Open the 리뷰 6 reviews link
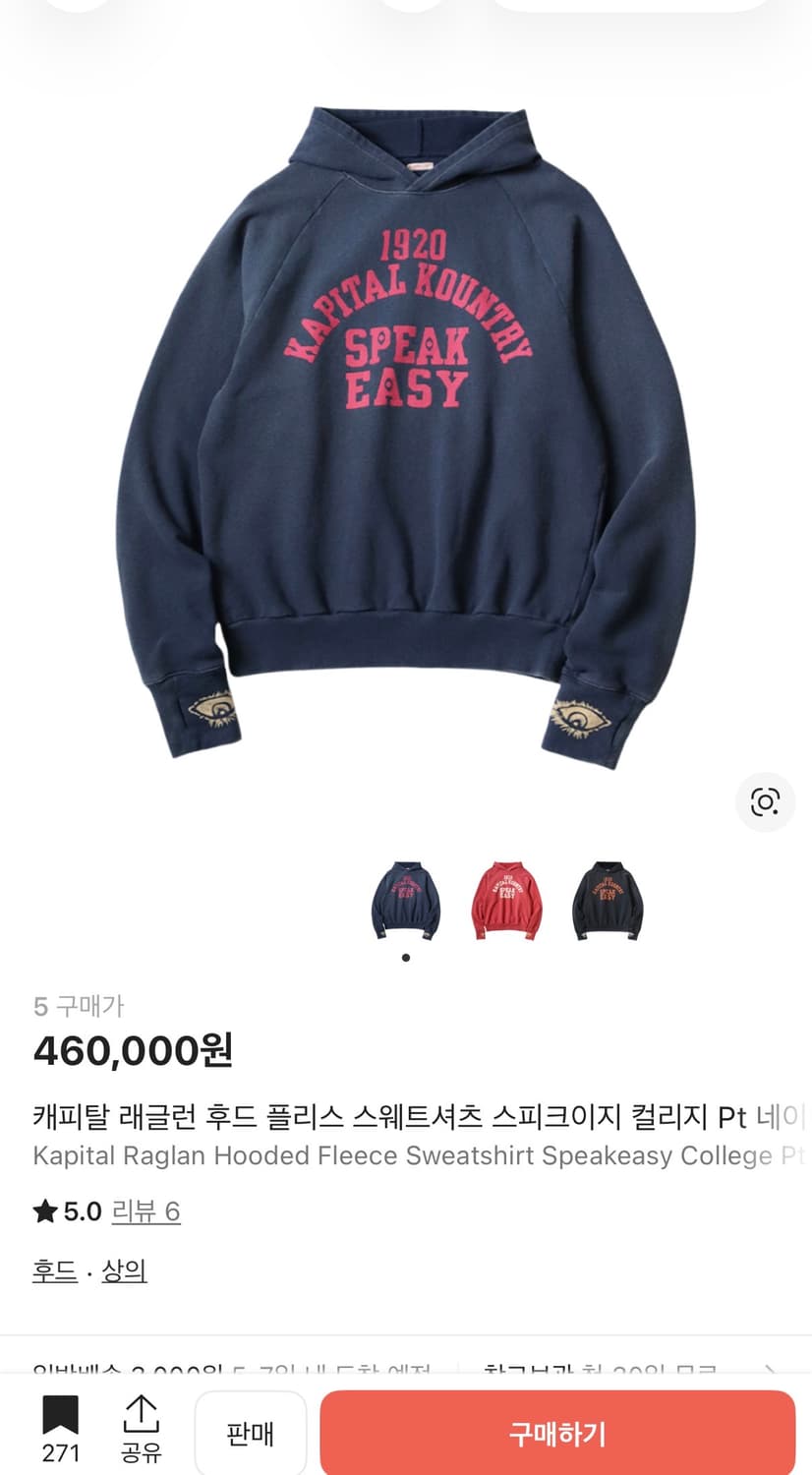The height and width of the screenshot is (1475, 812). tap(145, 1212)
